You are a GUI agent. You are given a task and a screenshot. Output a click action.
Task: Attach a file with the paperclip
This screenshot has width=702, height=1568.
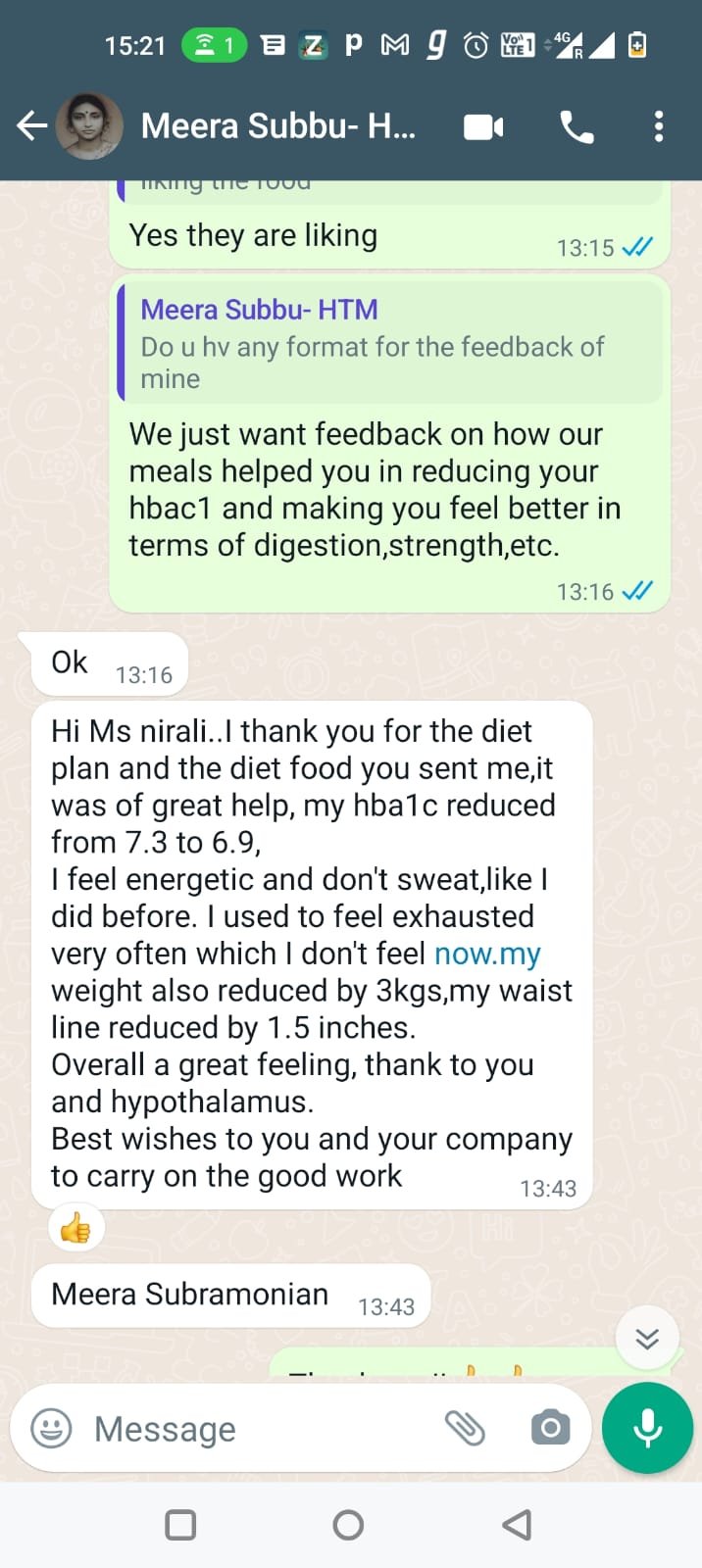point(465,1429)
